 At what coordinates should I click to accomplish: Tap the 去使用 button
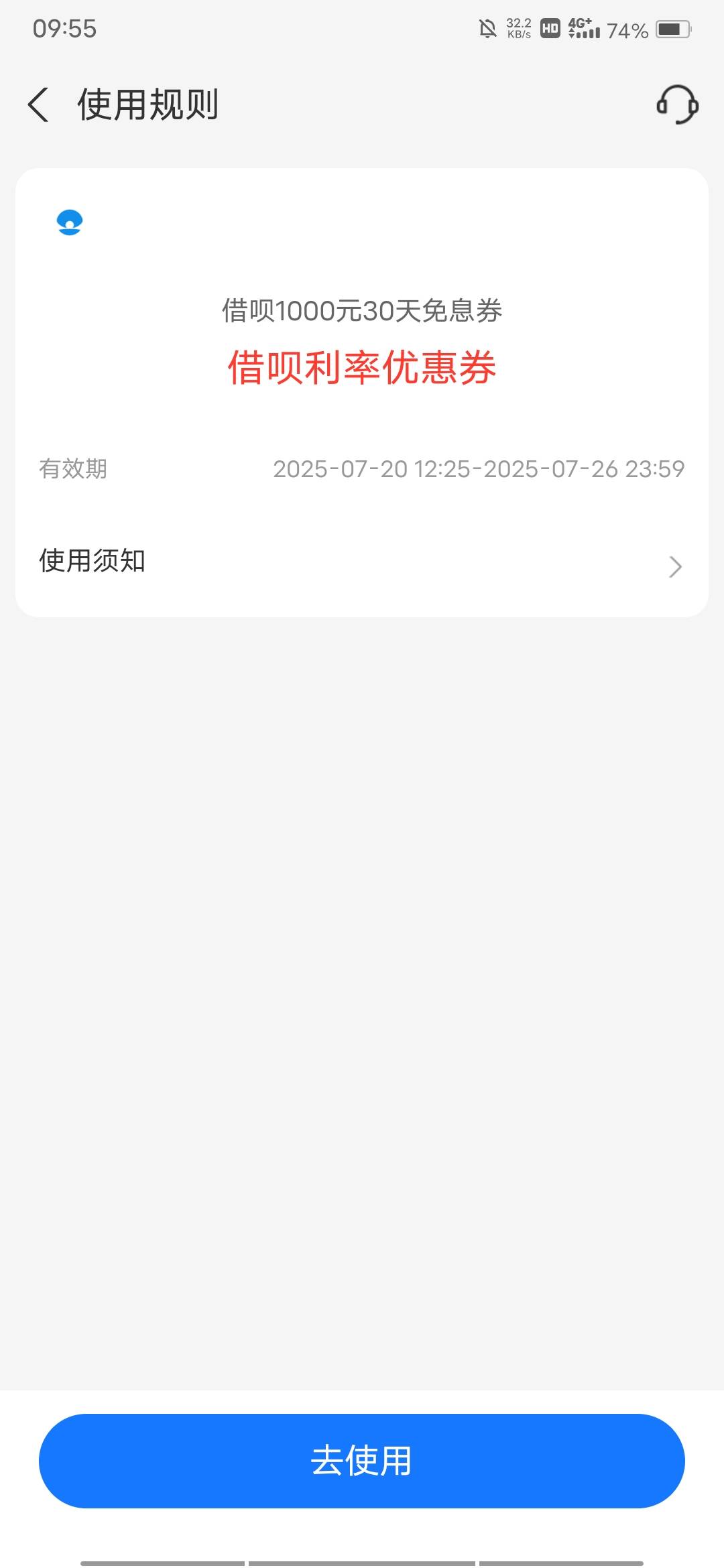(x=362, y=1461)
